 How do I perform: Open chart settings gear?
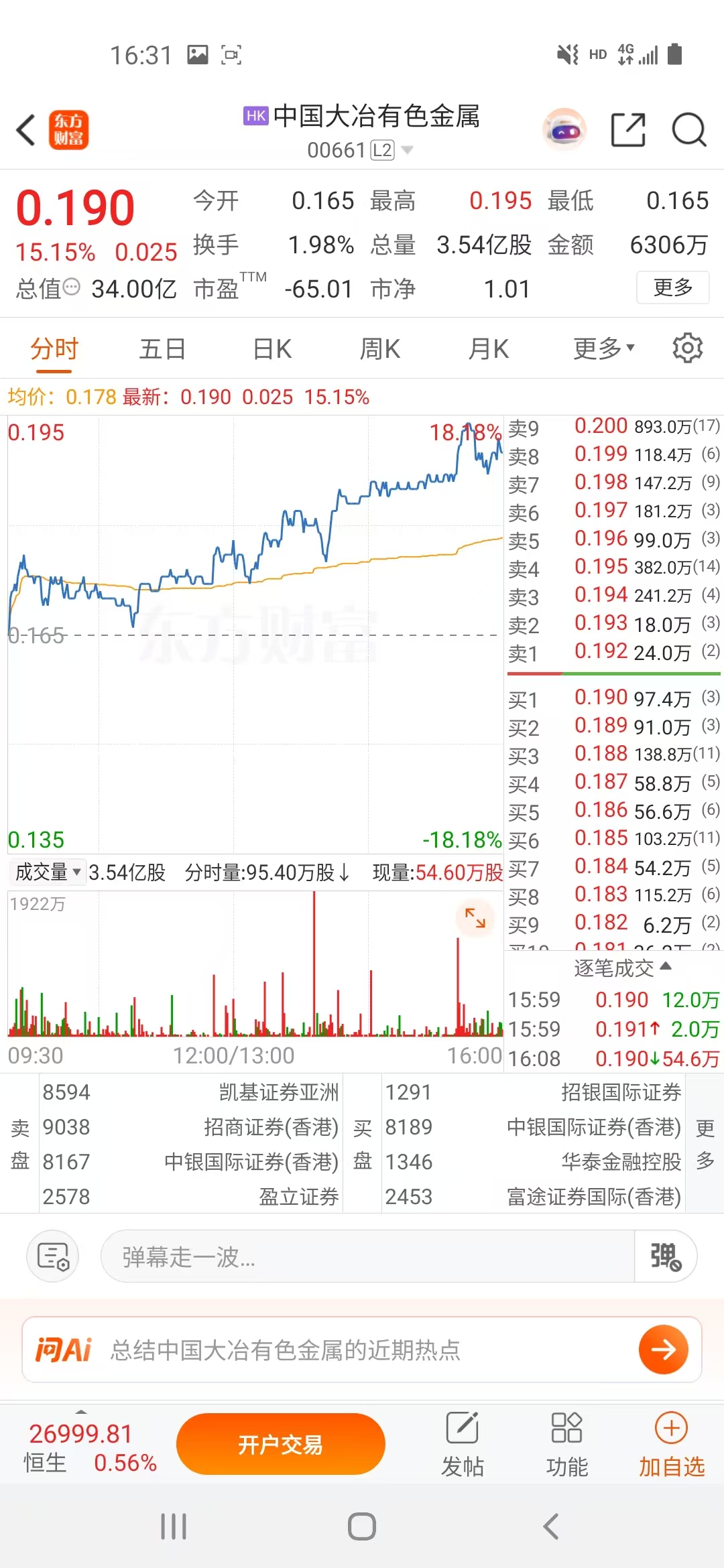pos(687,348)
